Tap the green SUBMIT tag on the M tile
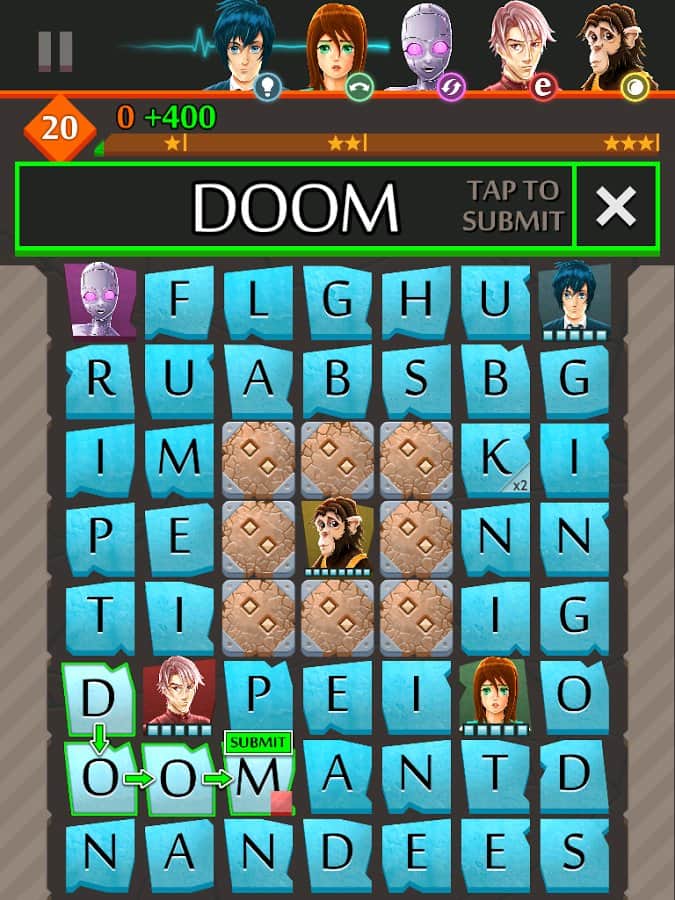 [257, 743]
